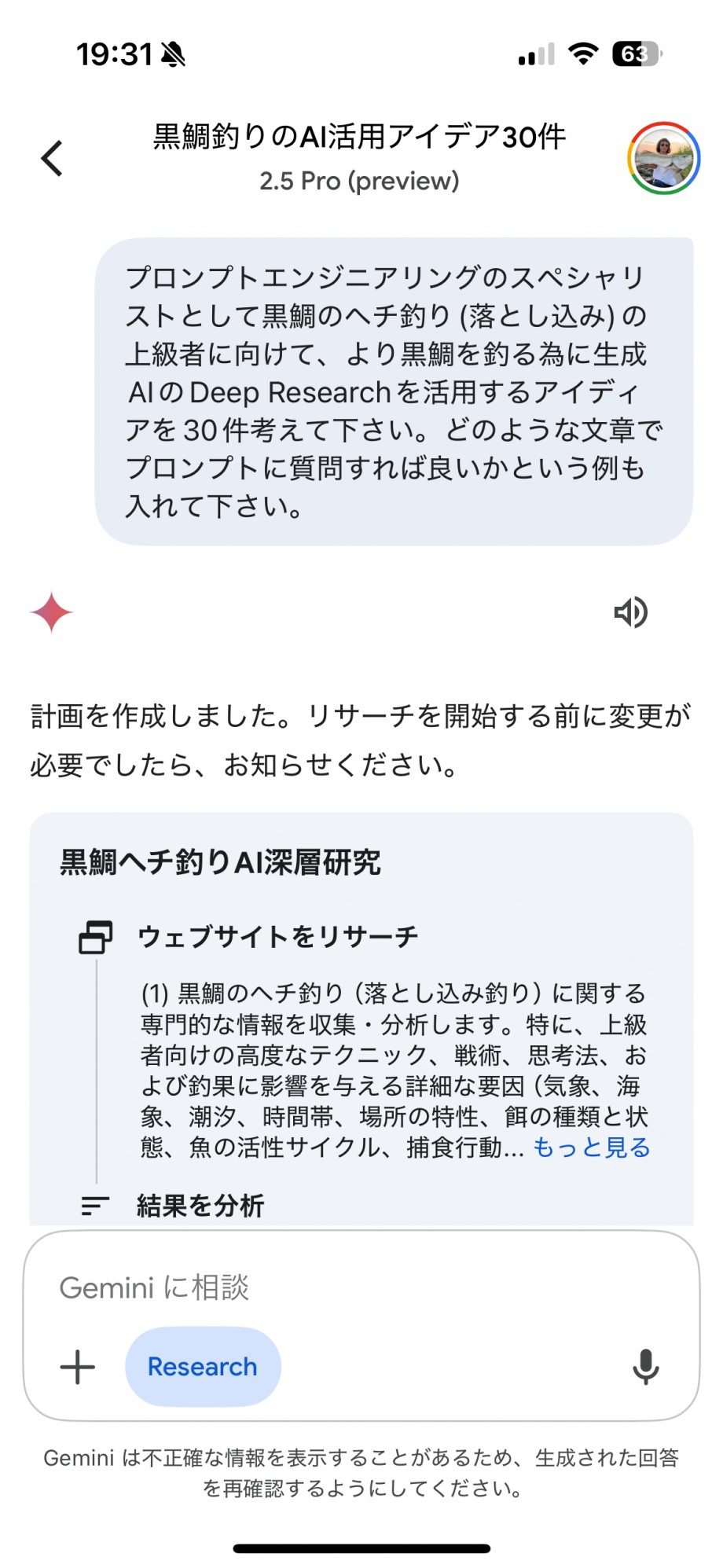Expand the plan with もっと見る
Image resolution: width=723 pixels, height=1568 pixels.
[x=592, y=1148]
